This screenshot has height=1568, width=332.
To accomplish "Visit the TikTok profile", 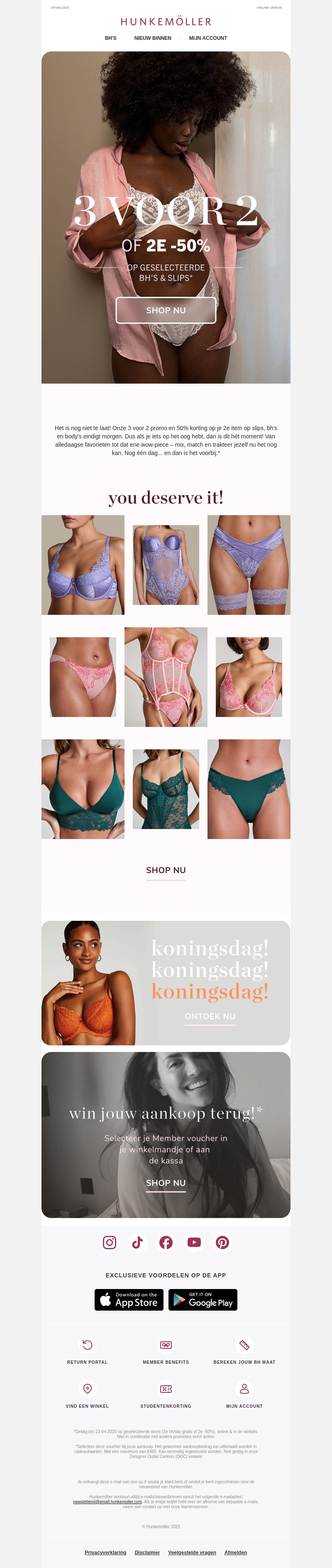I will [x=137, y=1243].
